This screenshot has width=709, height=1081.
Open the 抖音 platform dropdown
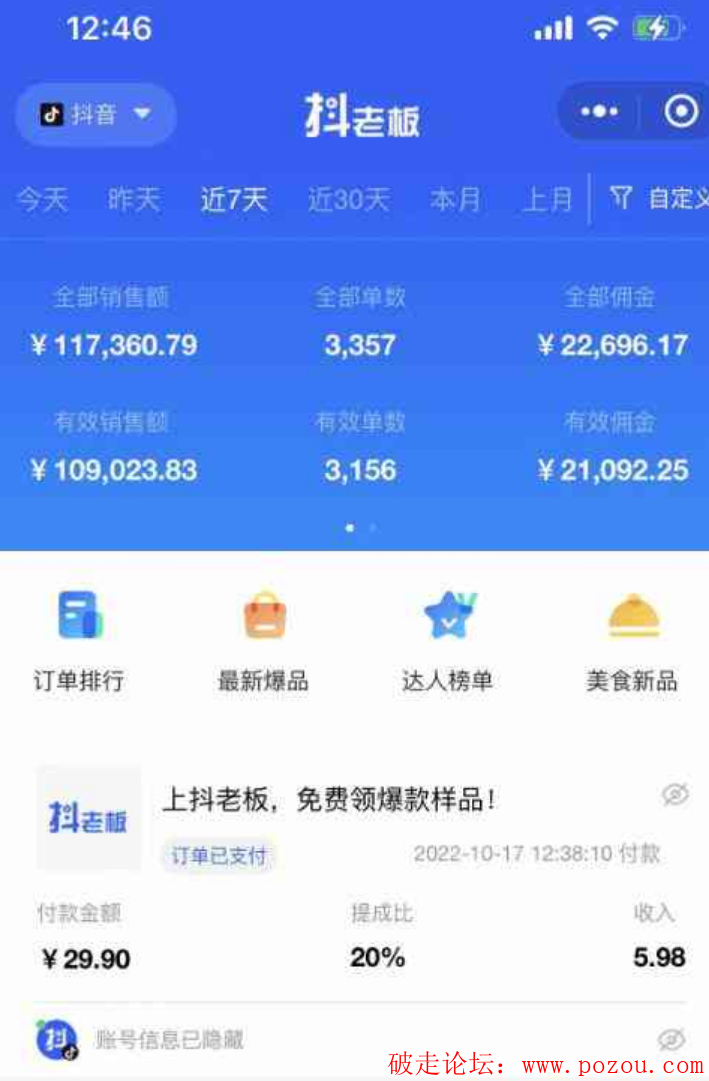tap(95, 114)
